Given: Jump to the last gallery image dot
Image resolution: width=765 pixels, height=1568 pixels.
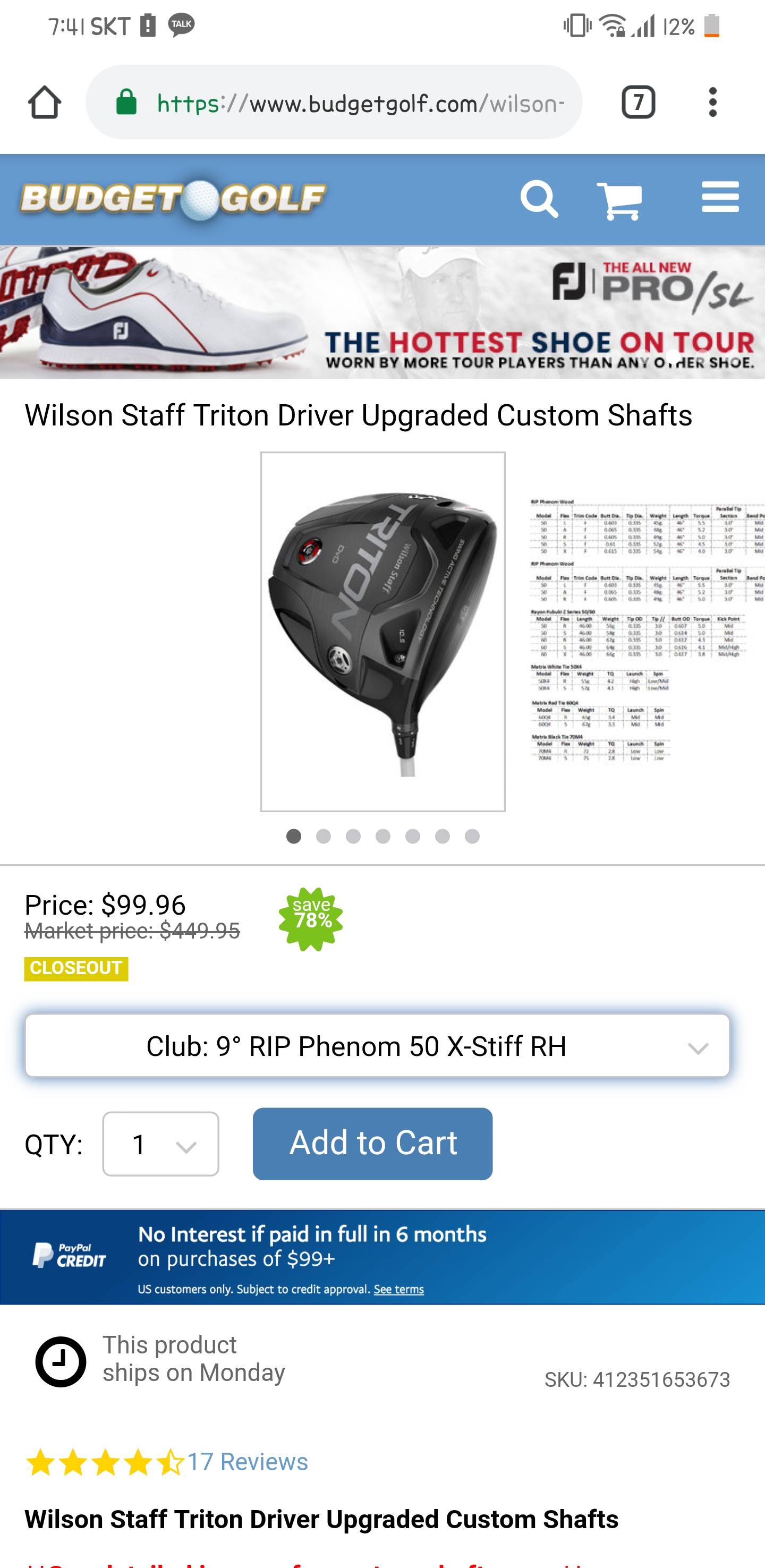Looking at the screenshot, I should pyautogui.click(x=472, y=837).
